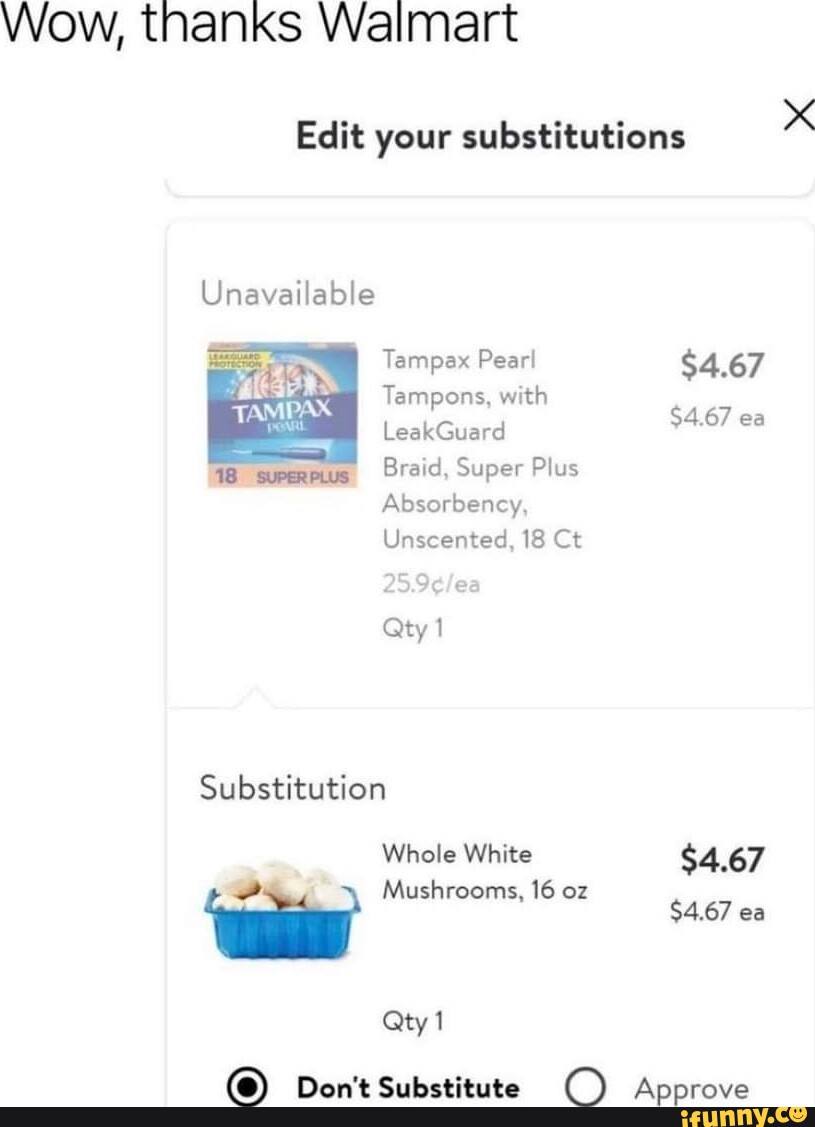Image resolution: width=815 pixels, height=1127 pixels.
Task: Close the Edit your substitutions dialog
Action: (796, 116)
